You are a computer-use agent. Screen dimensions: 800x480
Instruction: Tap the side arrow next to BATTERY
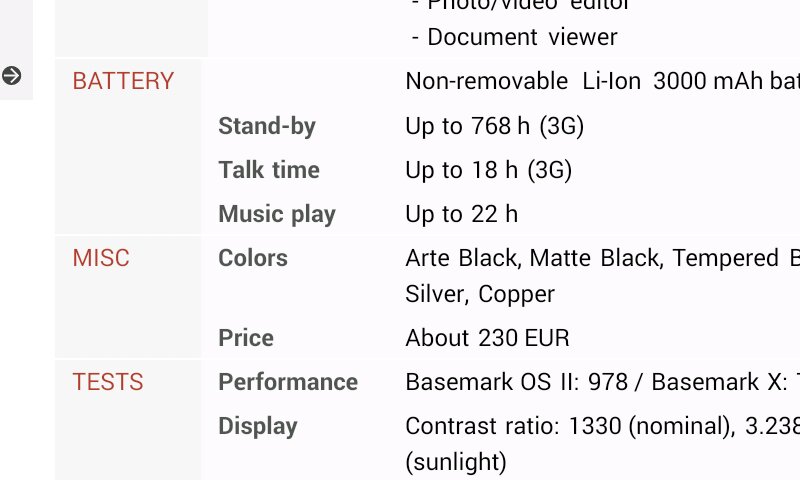click(x=12, y=75)
